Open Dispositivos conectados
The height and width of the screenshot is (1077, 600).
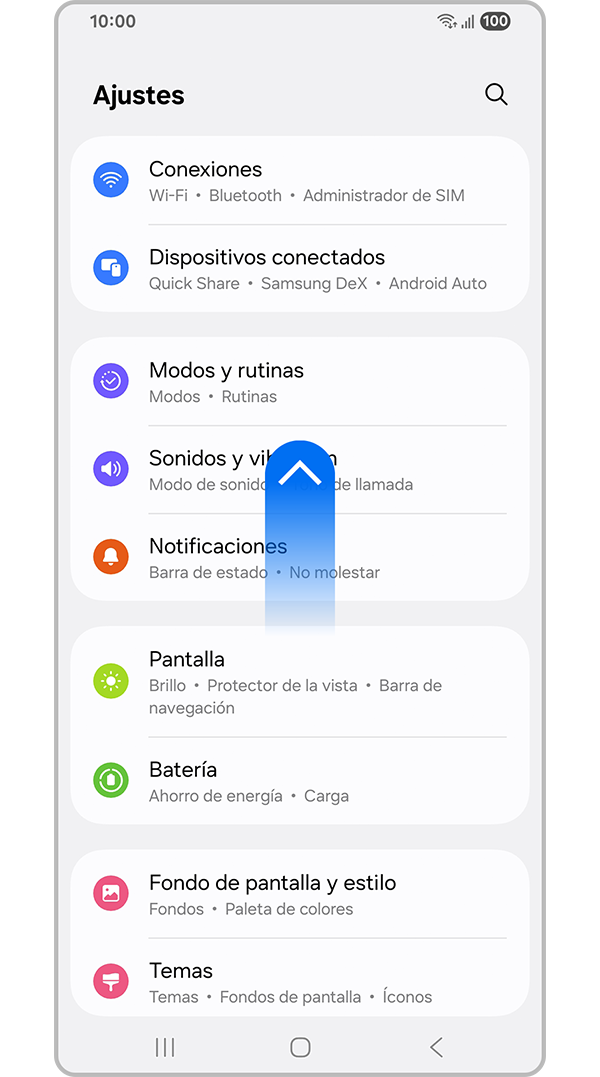click(x=300, y=269)
